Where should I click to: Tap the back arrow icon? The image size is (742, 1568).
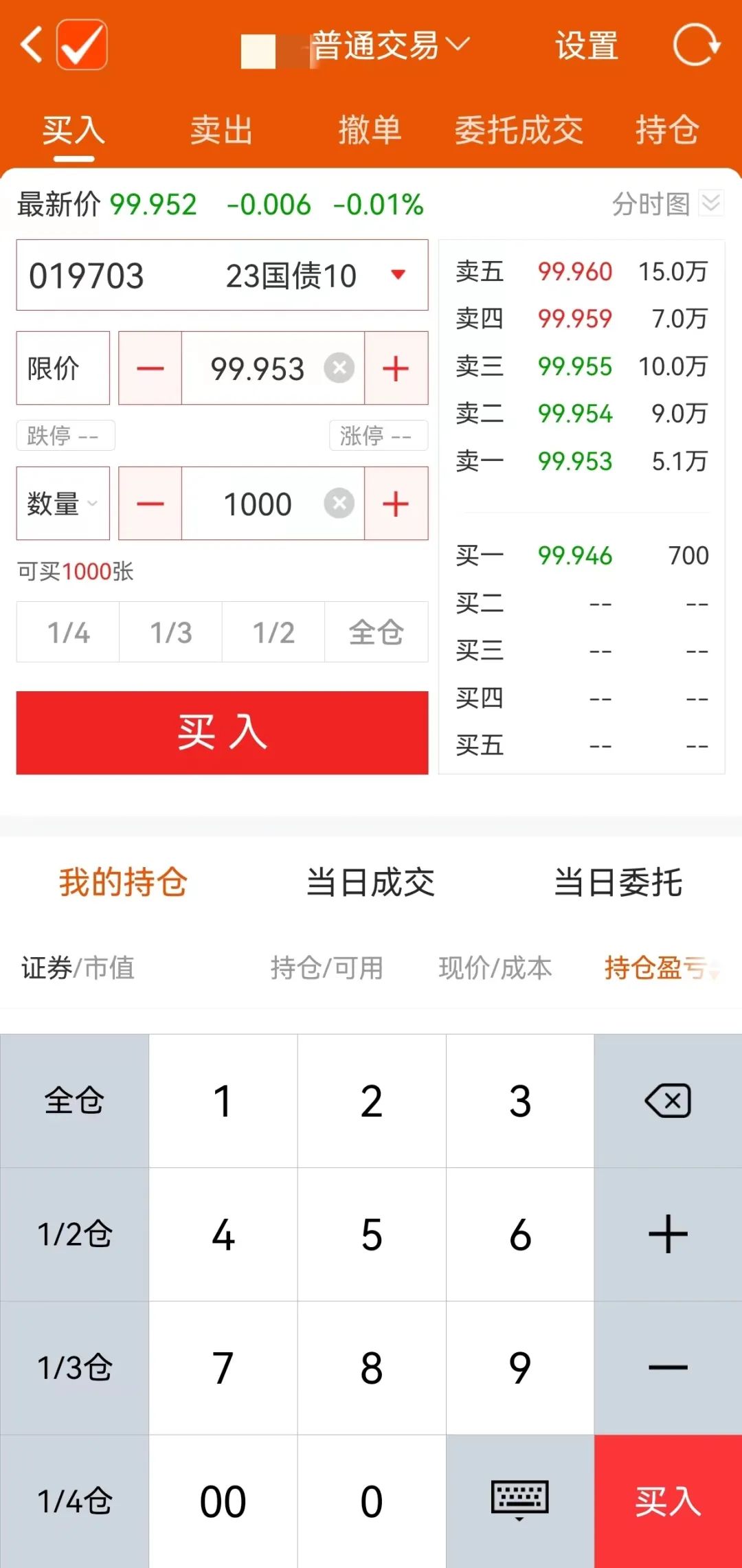30,45
